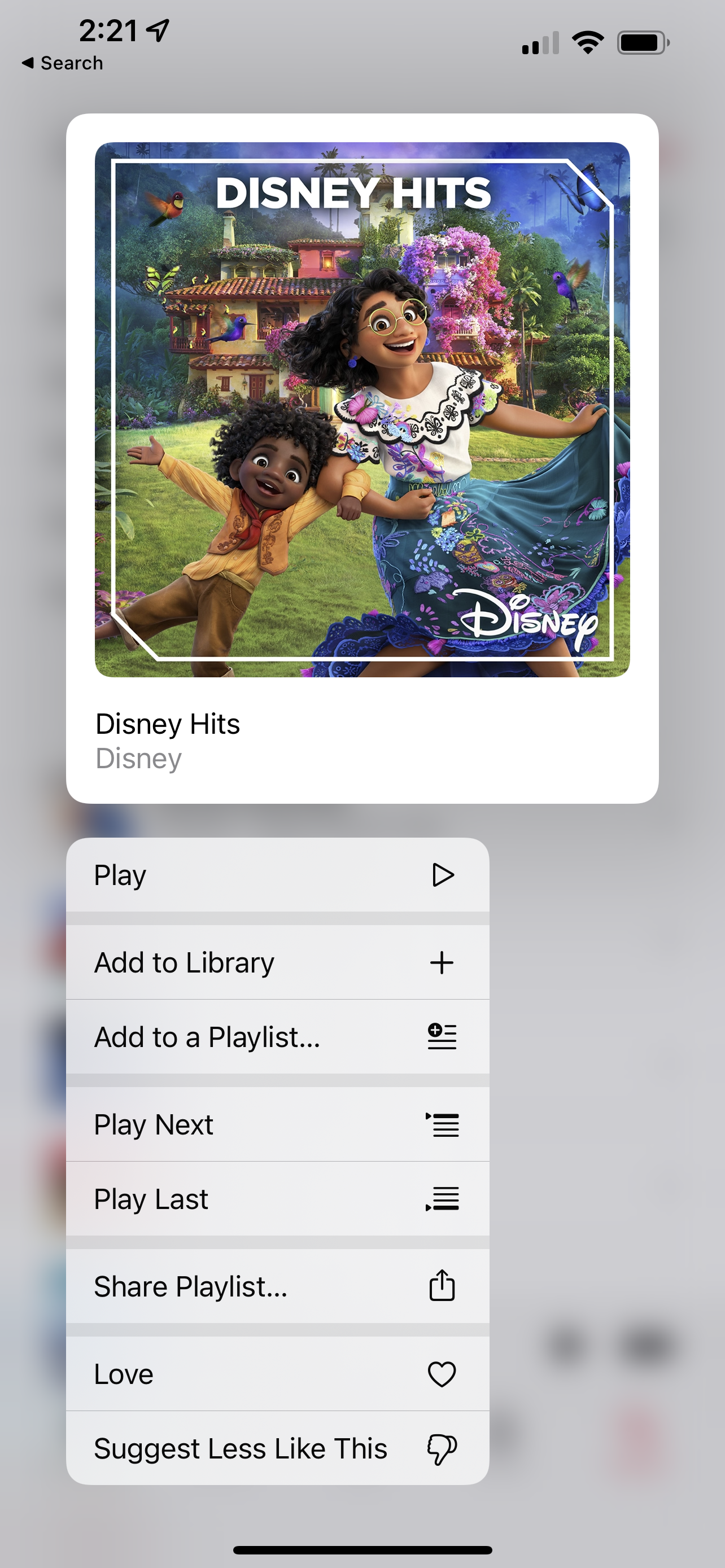Image resolution: width=725 pixels, height=1568 pixels.
Task: Select Play Next in the menu
Action: click(278, 1124)
